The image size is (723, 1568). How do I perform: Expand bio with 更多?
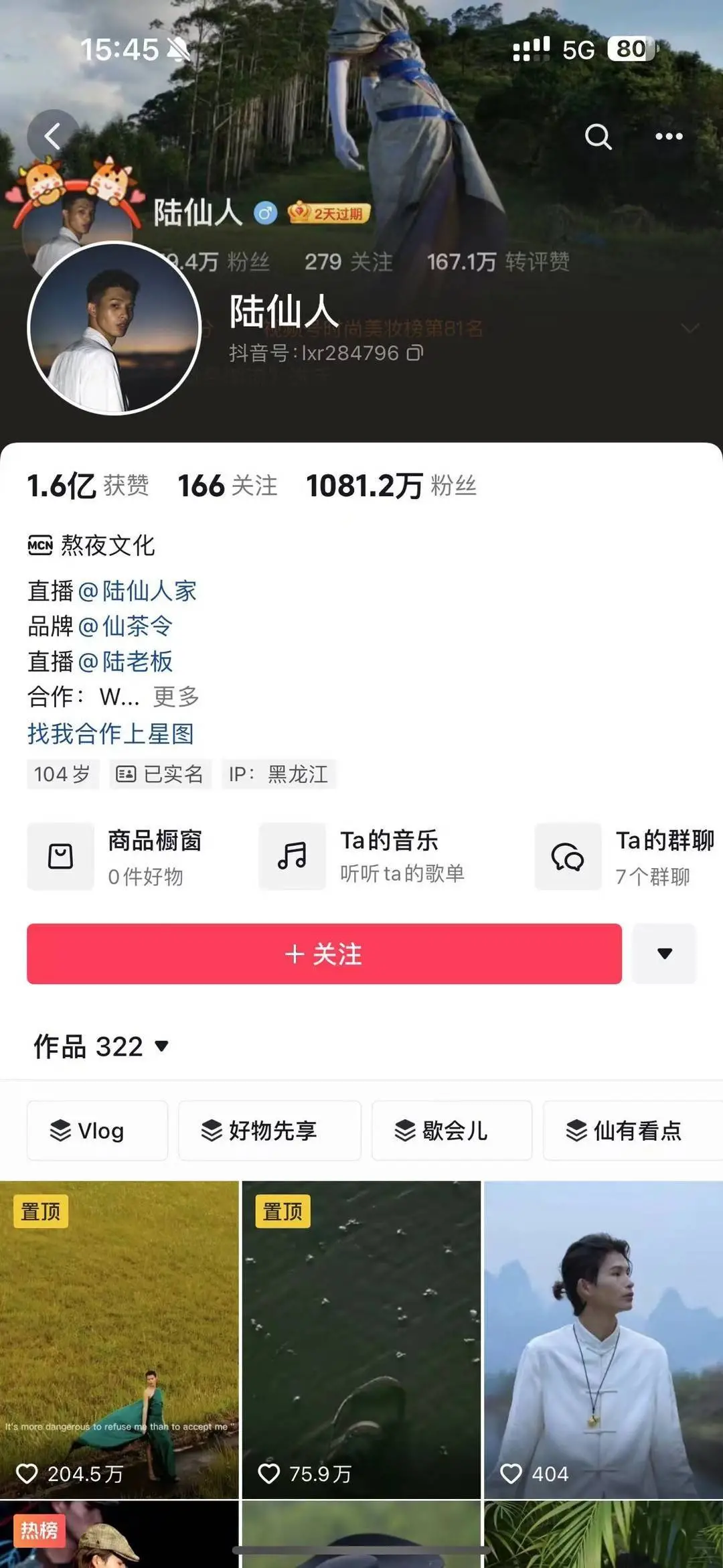coord(176,697)
